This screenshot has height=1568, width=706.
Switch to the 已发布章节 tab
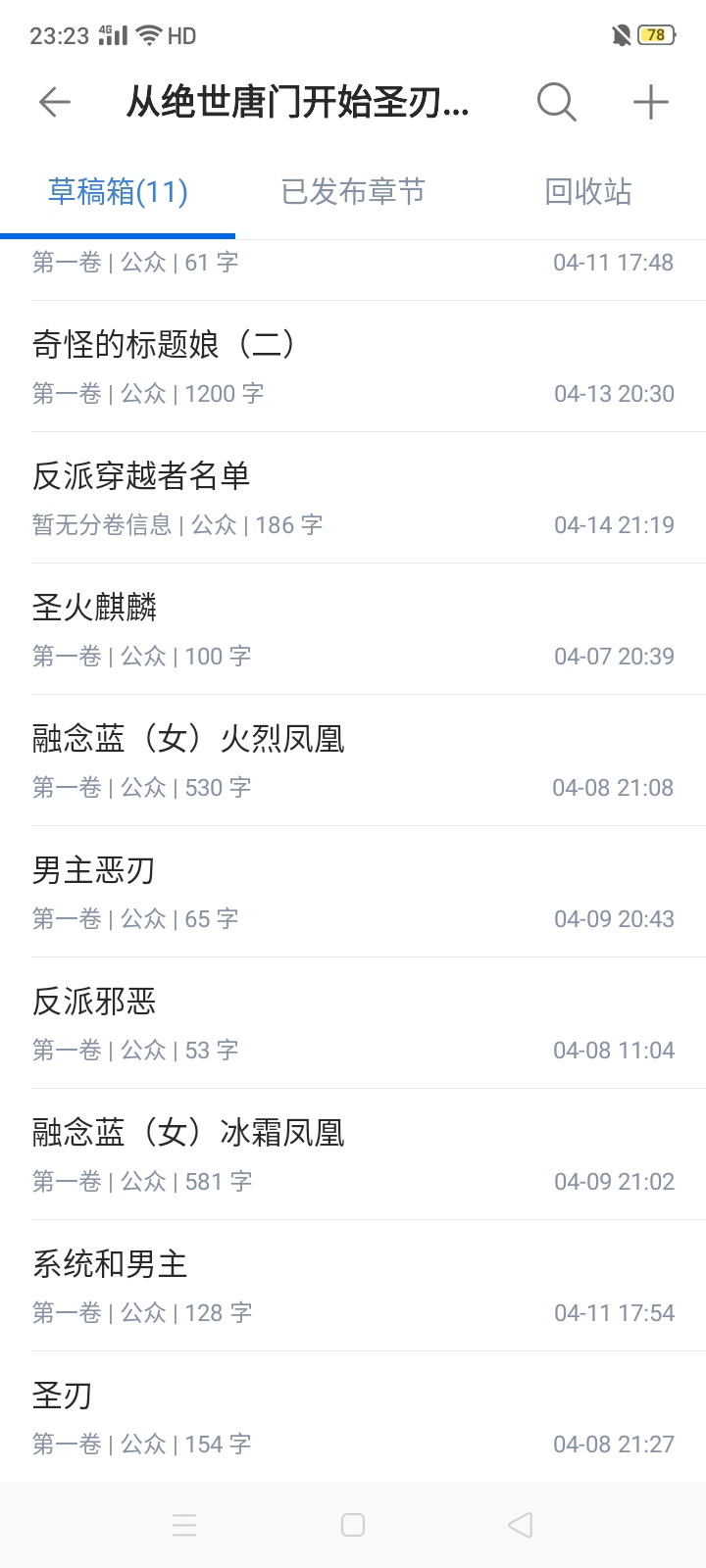pyautogui.click(x=353, y=192)
